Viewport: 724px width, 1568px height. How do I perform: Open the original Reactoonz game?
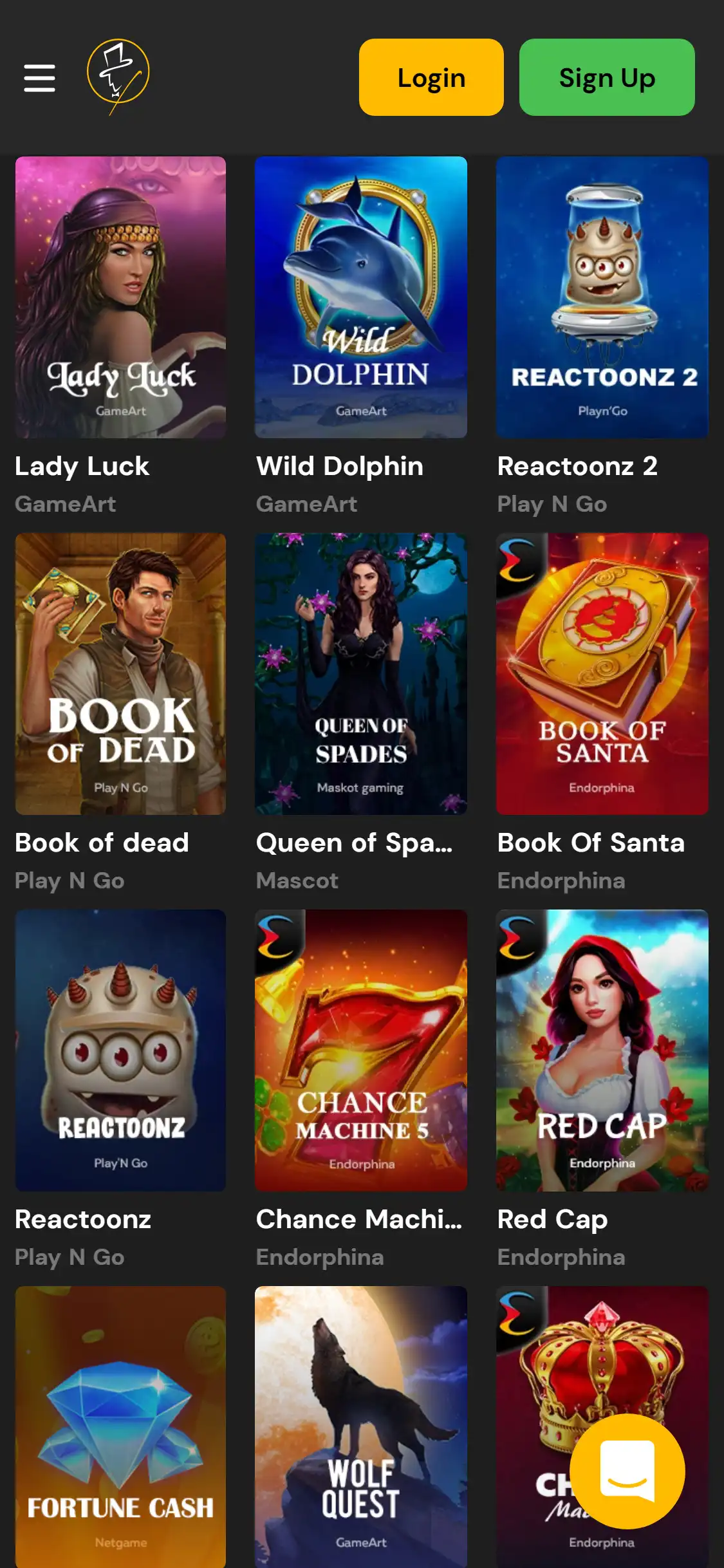point(120,1050)
